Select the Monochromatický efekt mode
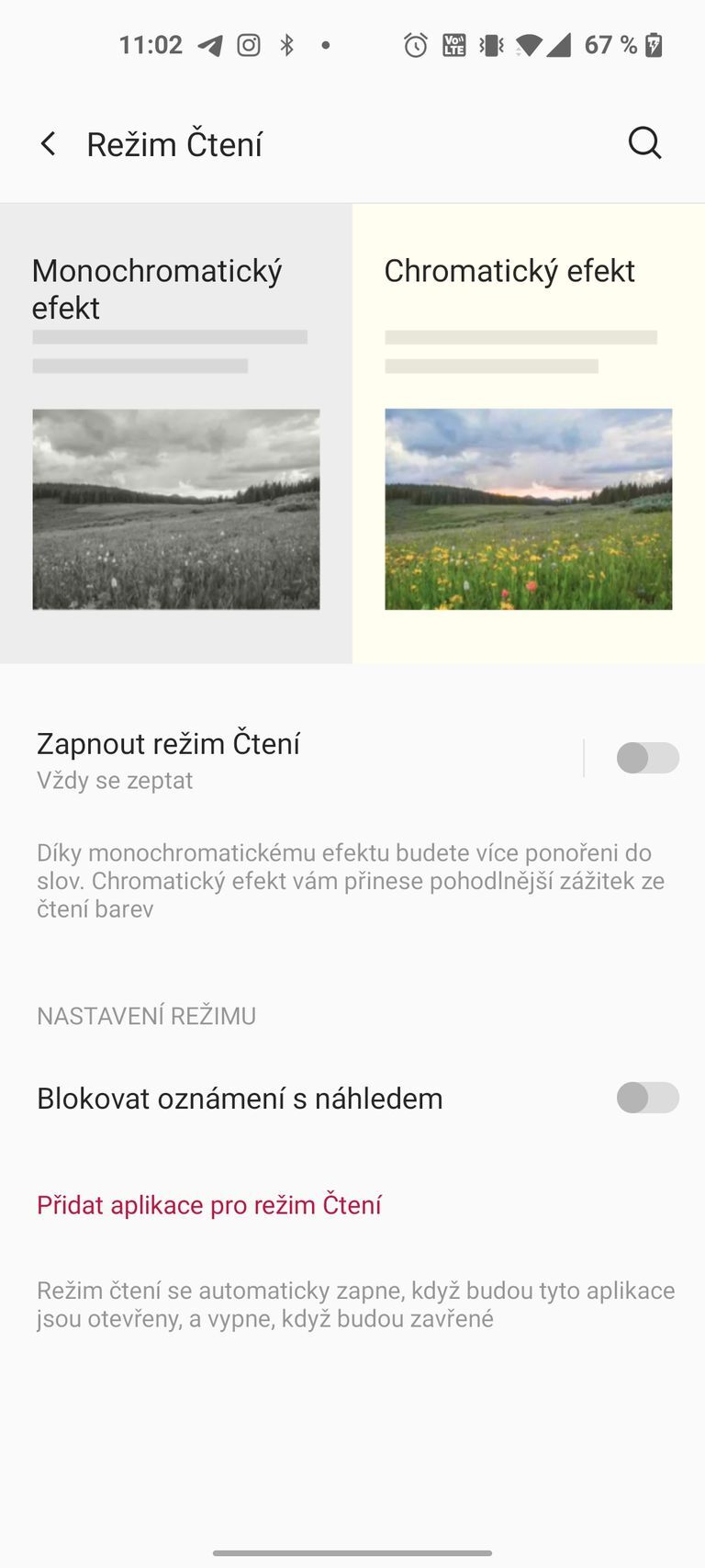This screenshot has height=1568, width=705. [x=175, y=432]
